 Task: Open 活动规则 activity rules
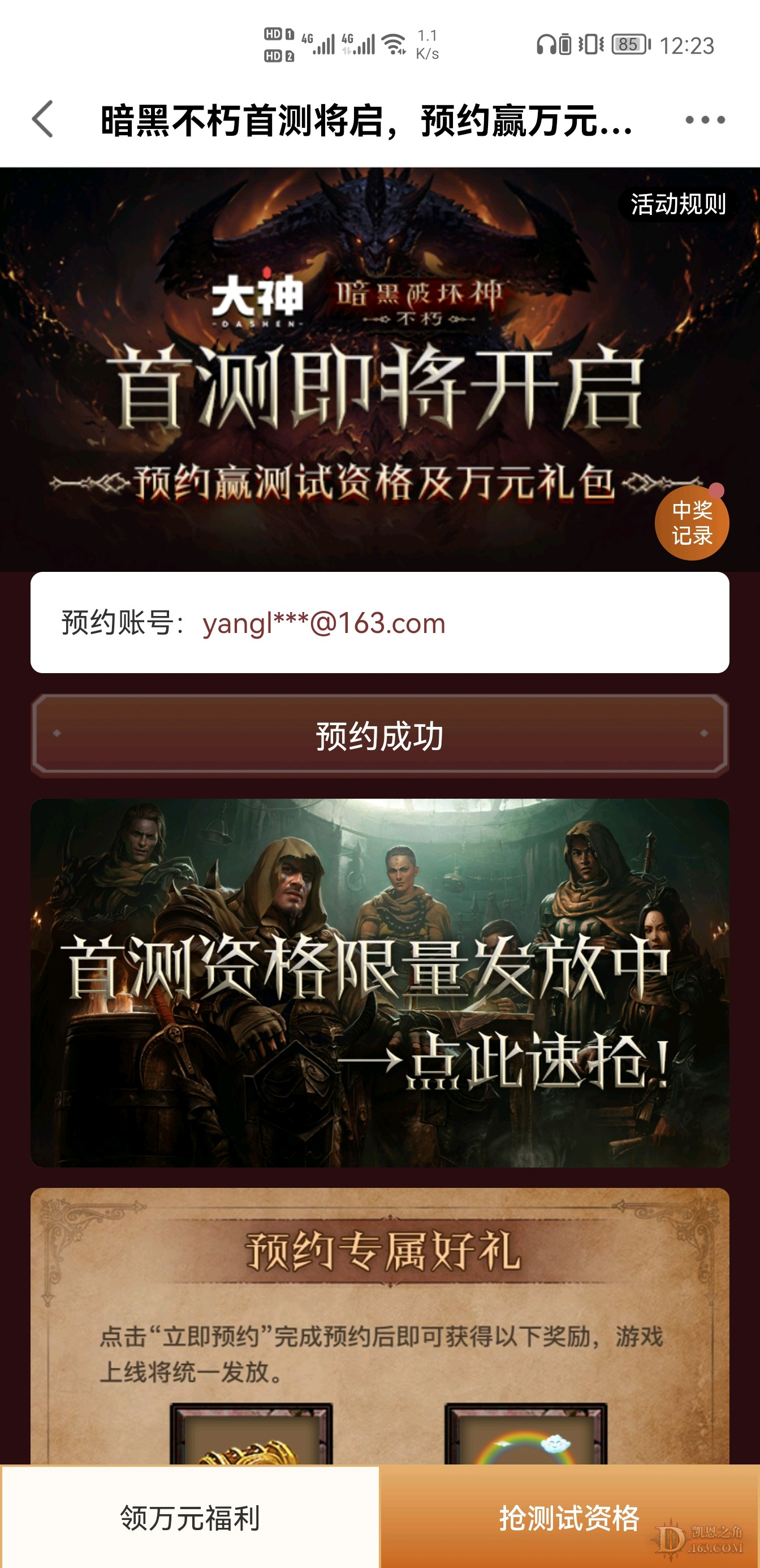(x=678, y=205)
